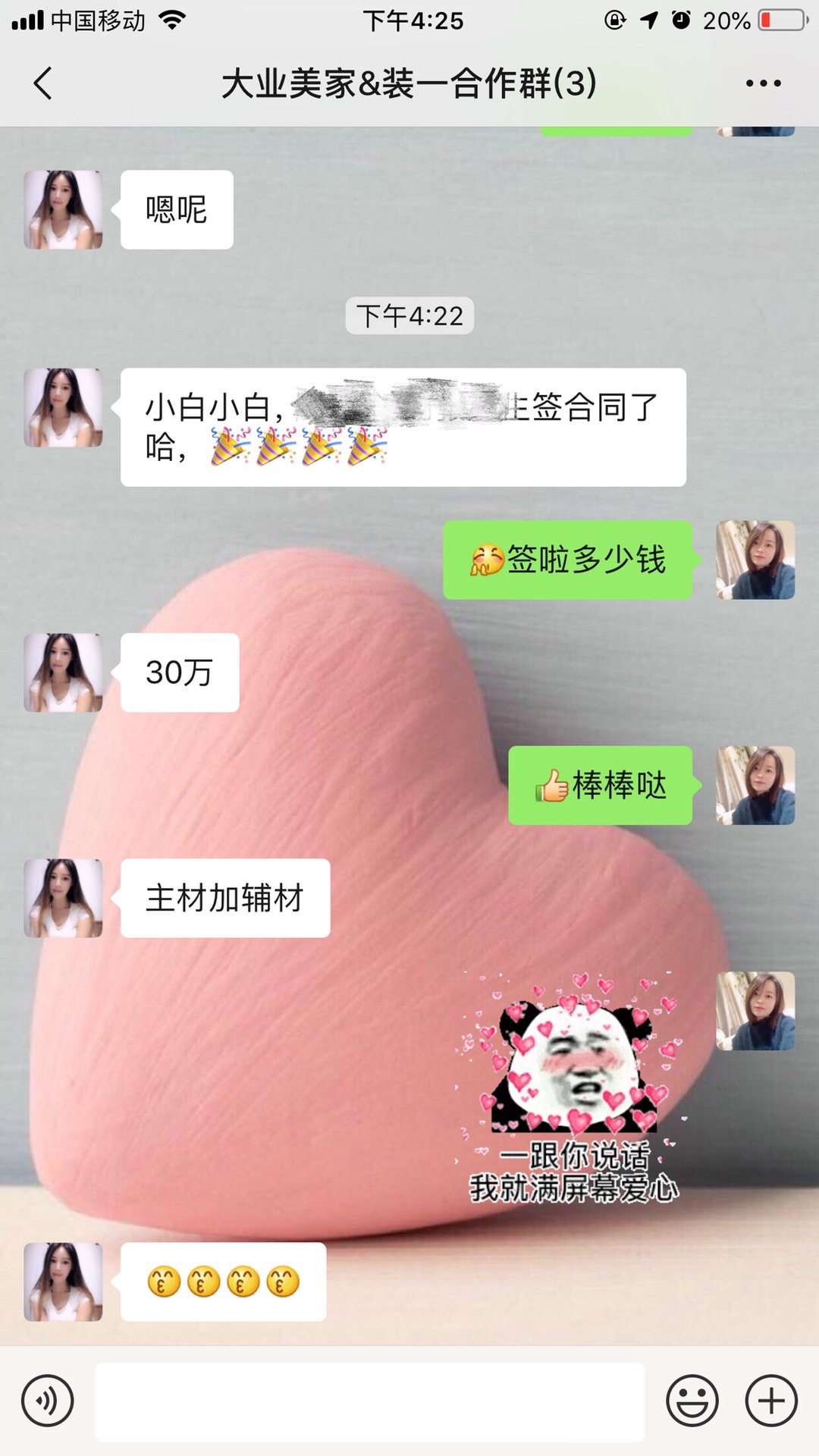This screenshot has width=819, height=1456.
Task: Go back from the group chat
Action: (x=43, y=83)
